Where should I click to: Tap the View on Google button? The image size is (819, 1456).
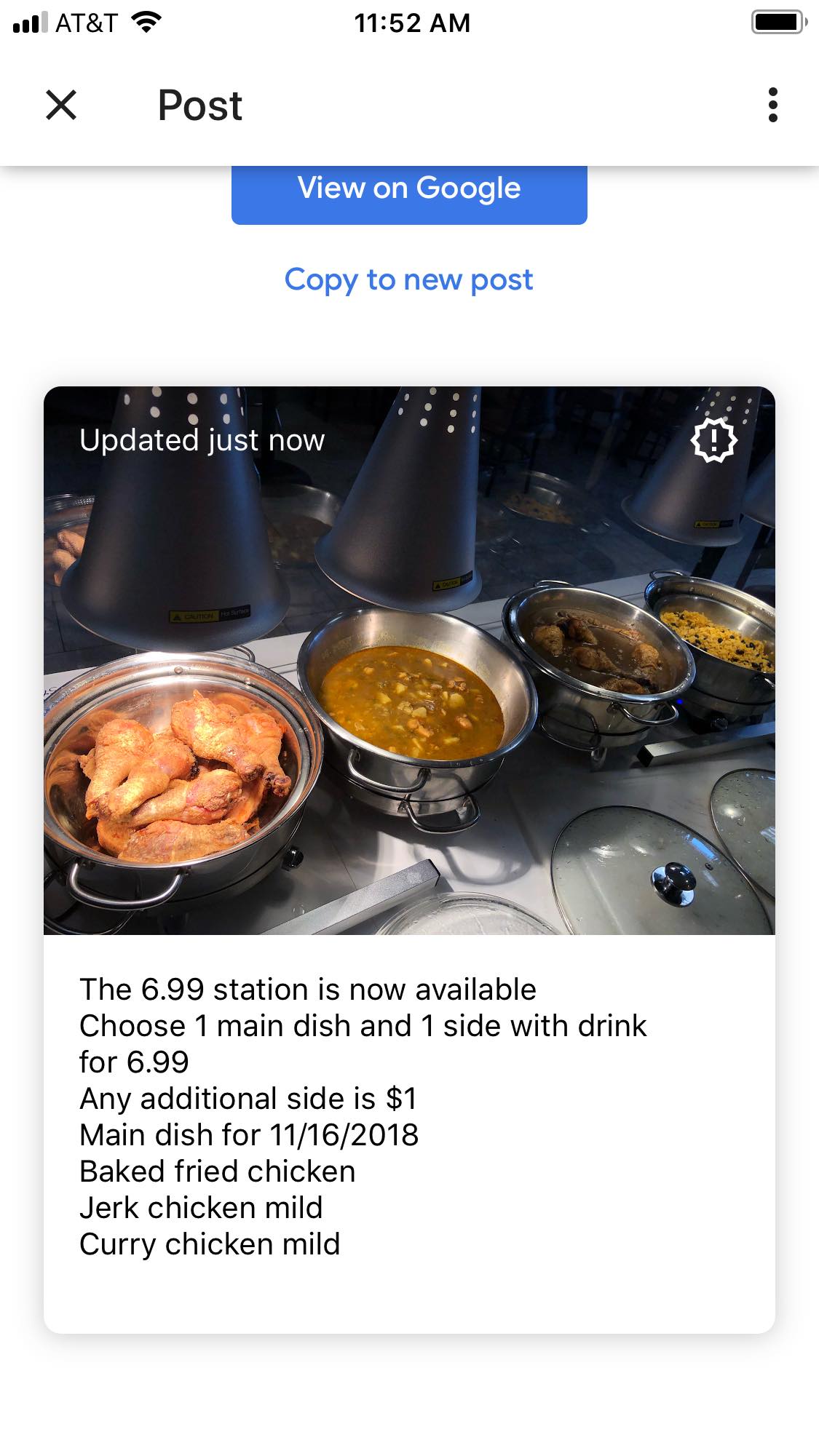click(x=409, y=192)
